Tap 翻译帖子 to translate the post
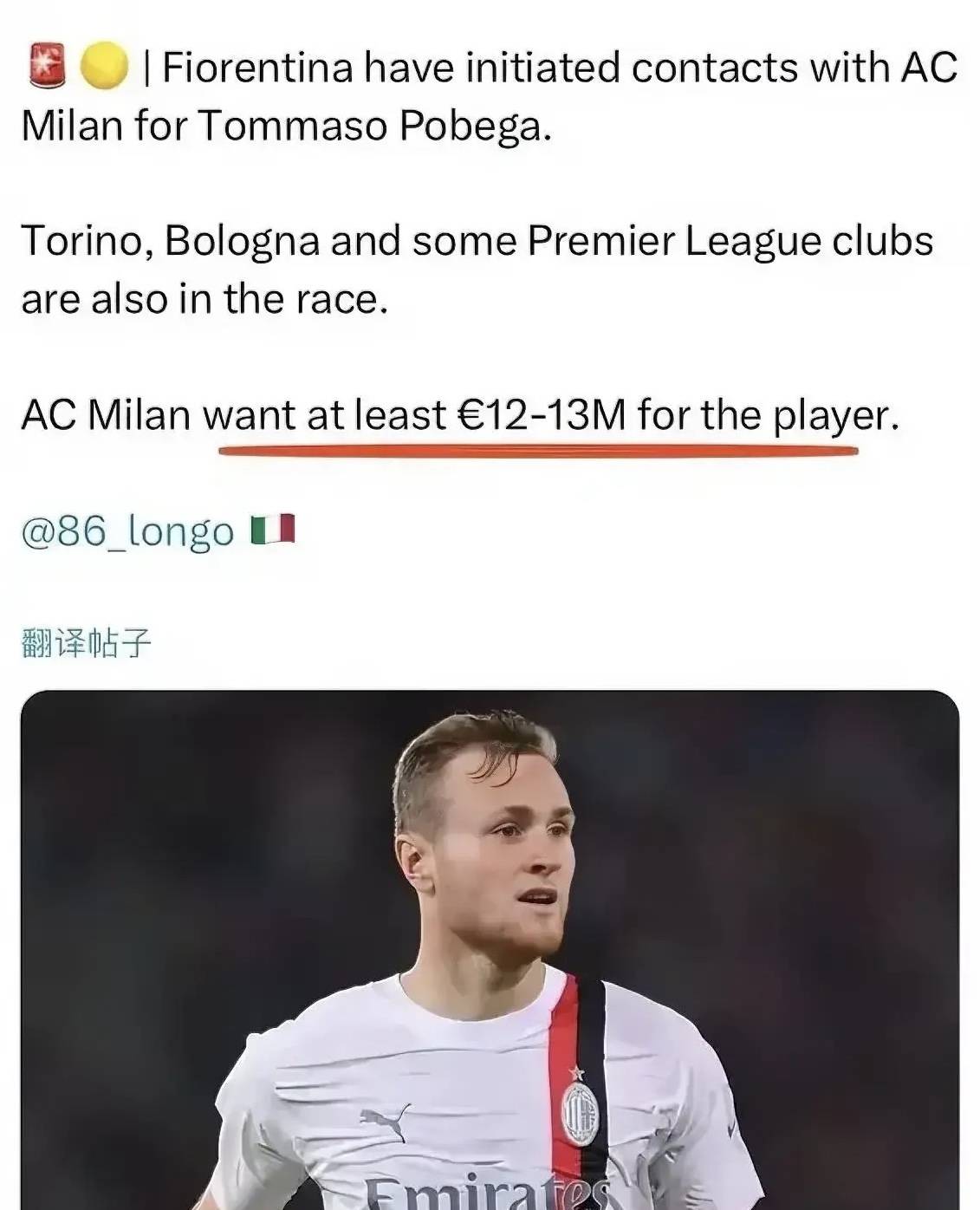This screenshot has height=1210, width=980. click(x=86, y=643)
